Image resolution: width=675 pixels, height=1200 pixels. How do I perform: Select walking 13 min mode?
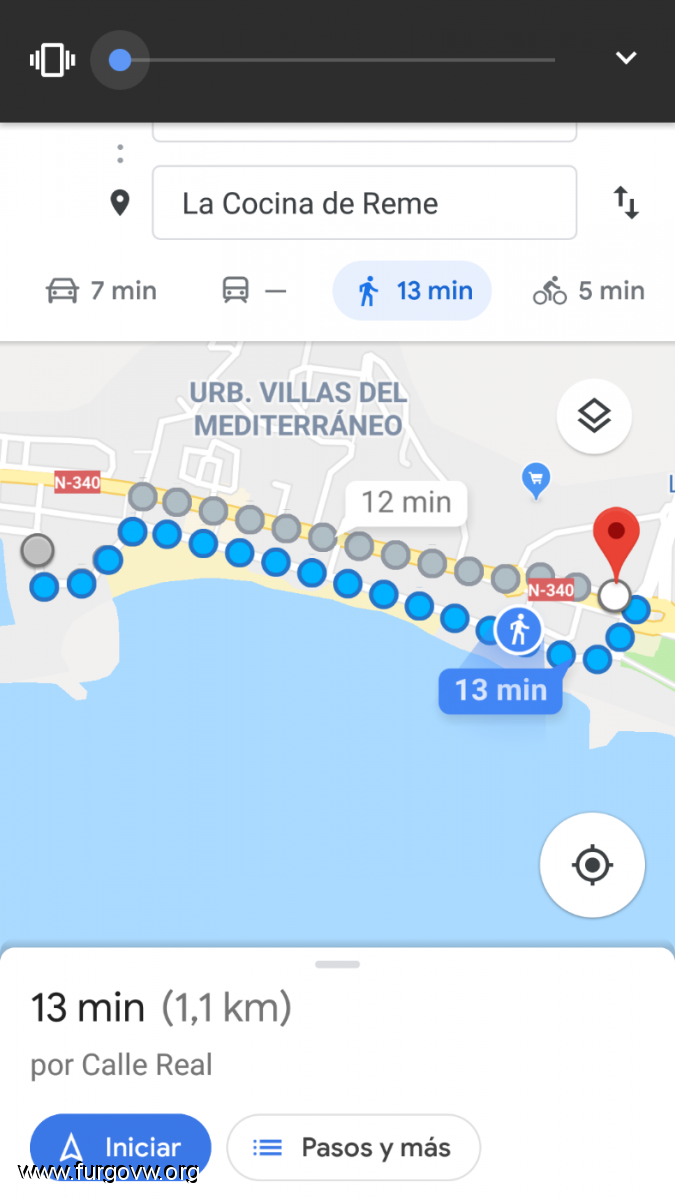[412, 291]
